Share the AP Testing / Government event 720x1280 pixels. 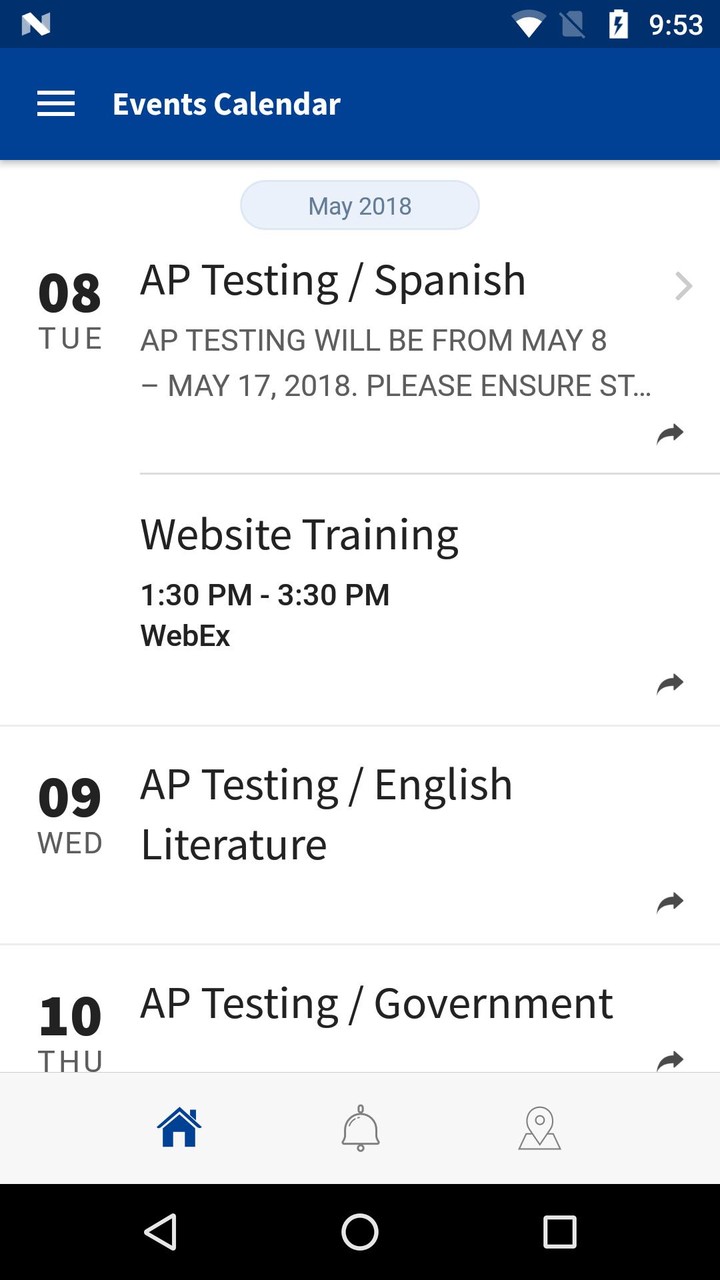[x=670, y=1060]
